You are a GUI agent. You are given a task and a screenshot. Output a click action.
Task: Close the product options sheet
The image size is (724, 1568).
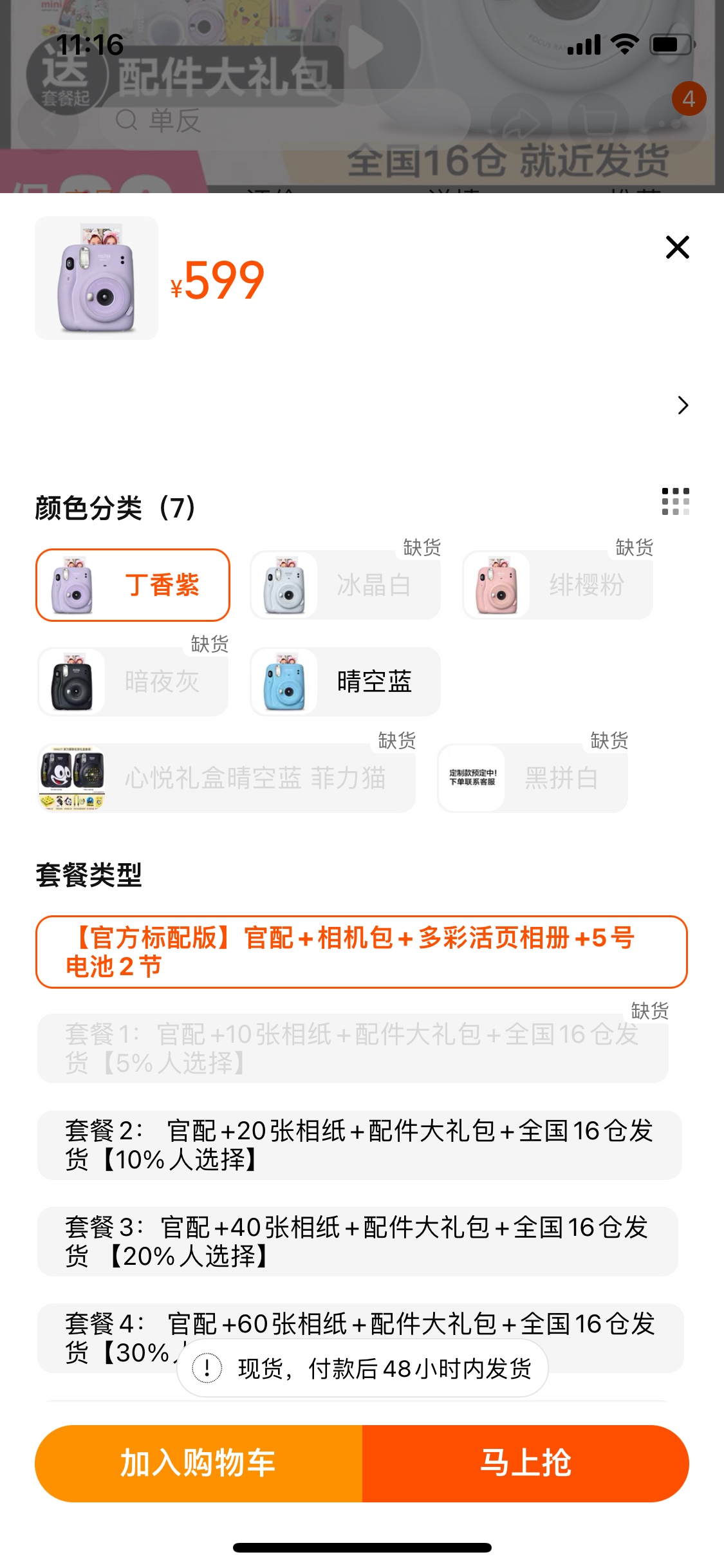coord(677,247)
